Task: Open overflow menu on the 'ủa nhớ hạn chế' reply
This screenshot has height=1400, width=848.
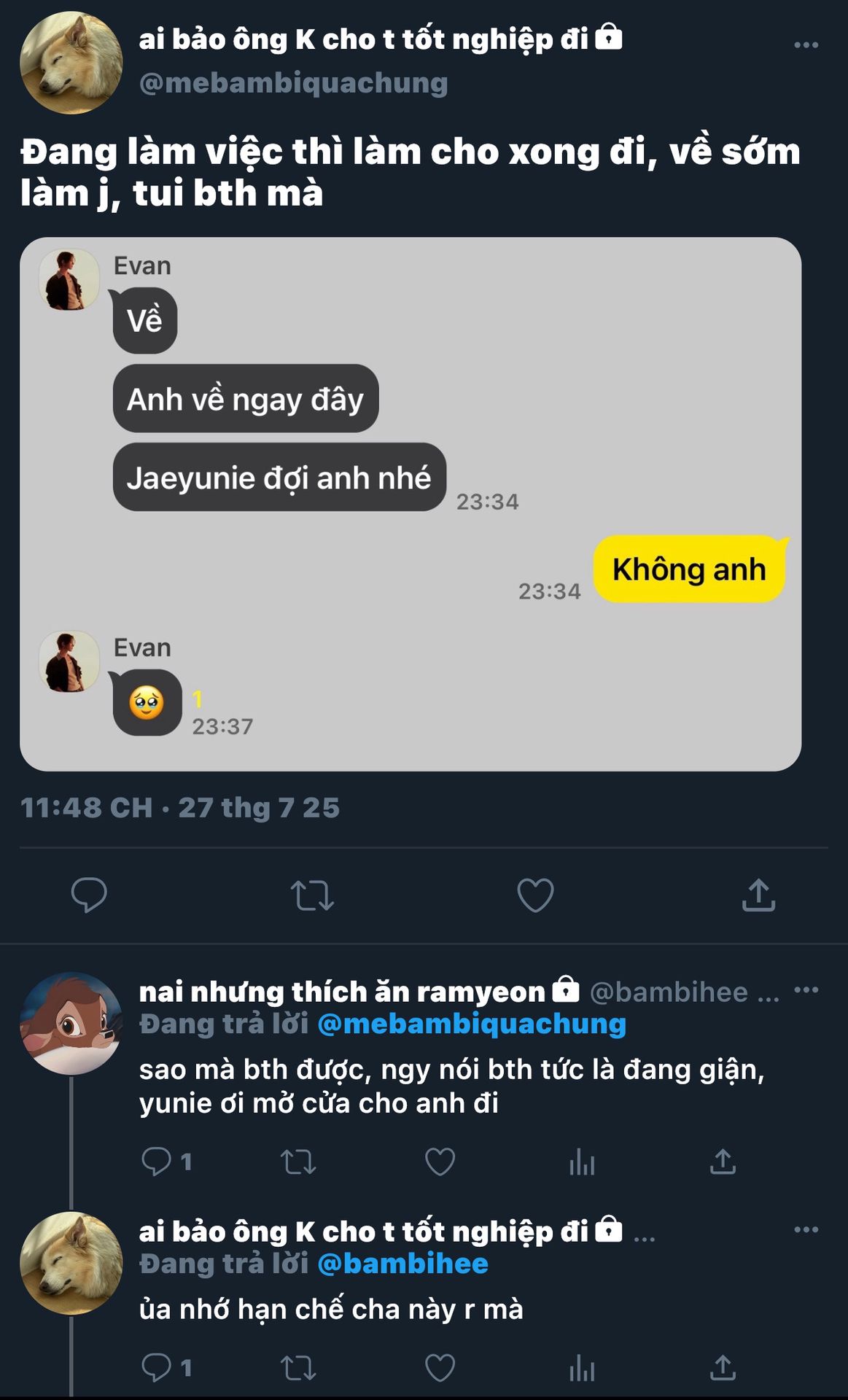Action: click(806, 1229)
